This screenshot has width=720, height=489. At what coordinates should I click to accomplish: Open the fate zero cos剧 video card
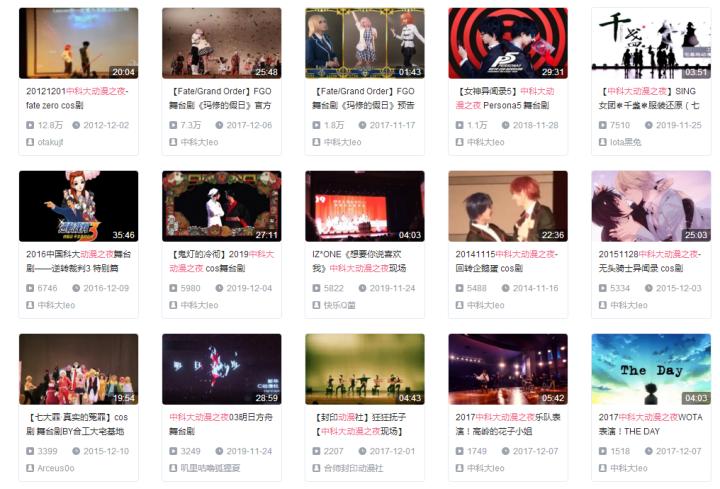(78, 43)
